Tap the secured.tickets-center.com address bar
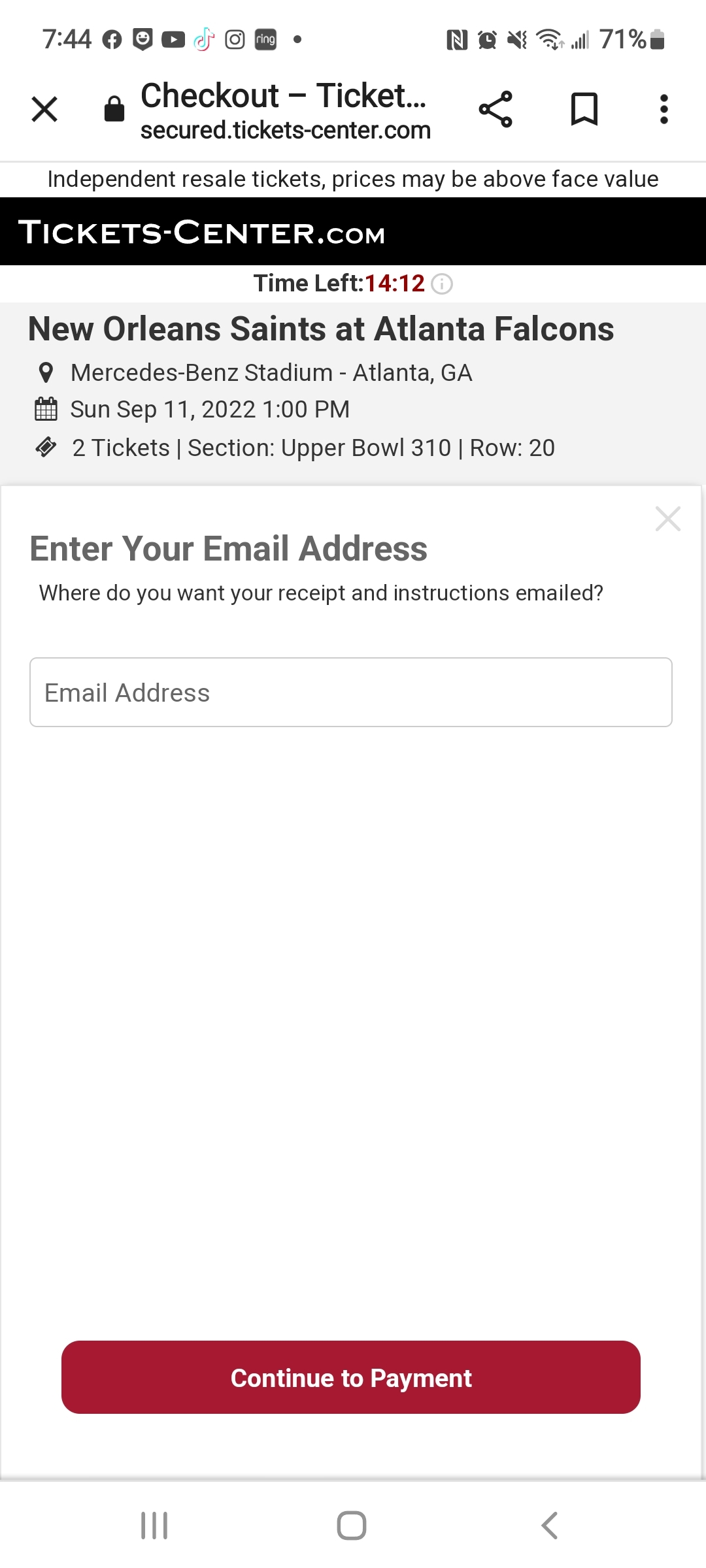Screen dimensions: 706x1568 point(286,130)
